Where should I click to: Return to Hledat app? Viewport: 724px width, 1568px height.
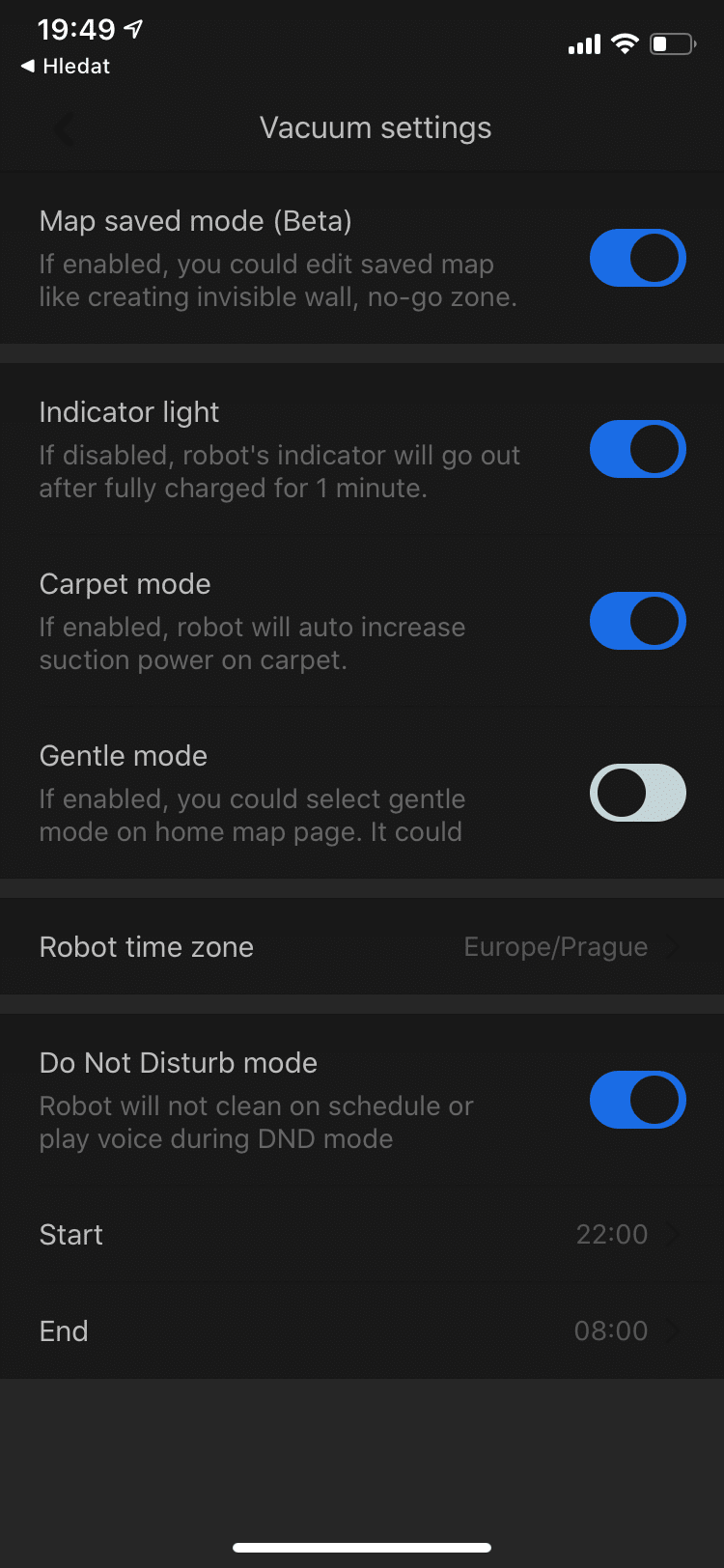click(66, 67)
